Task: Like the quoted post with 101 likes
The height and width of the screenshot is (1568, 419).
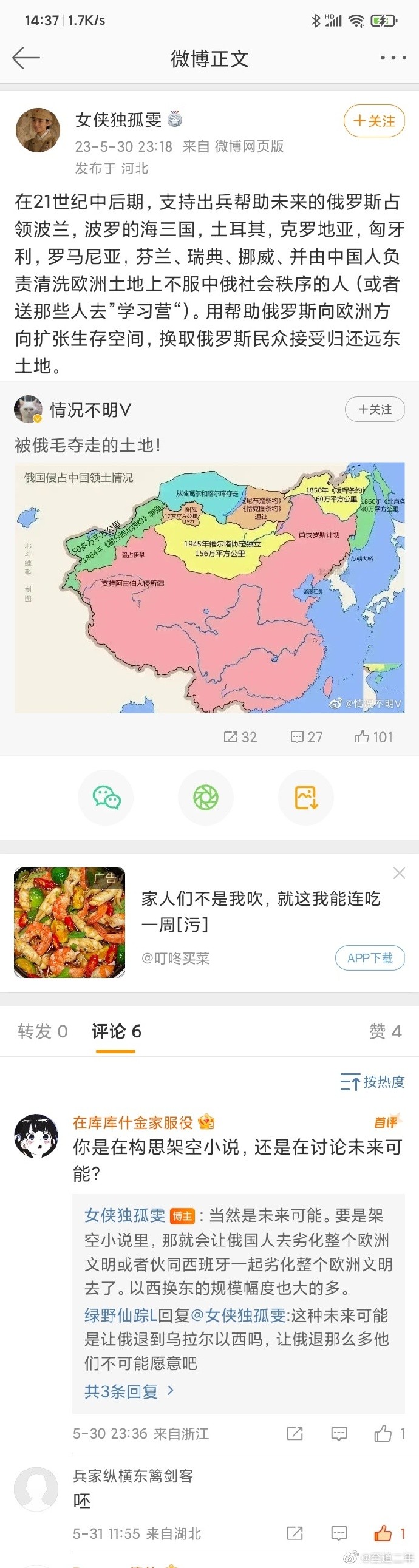Action: coord(374,737)
